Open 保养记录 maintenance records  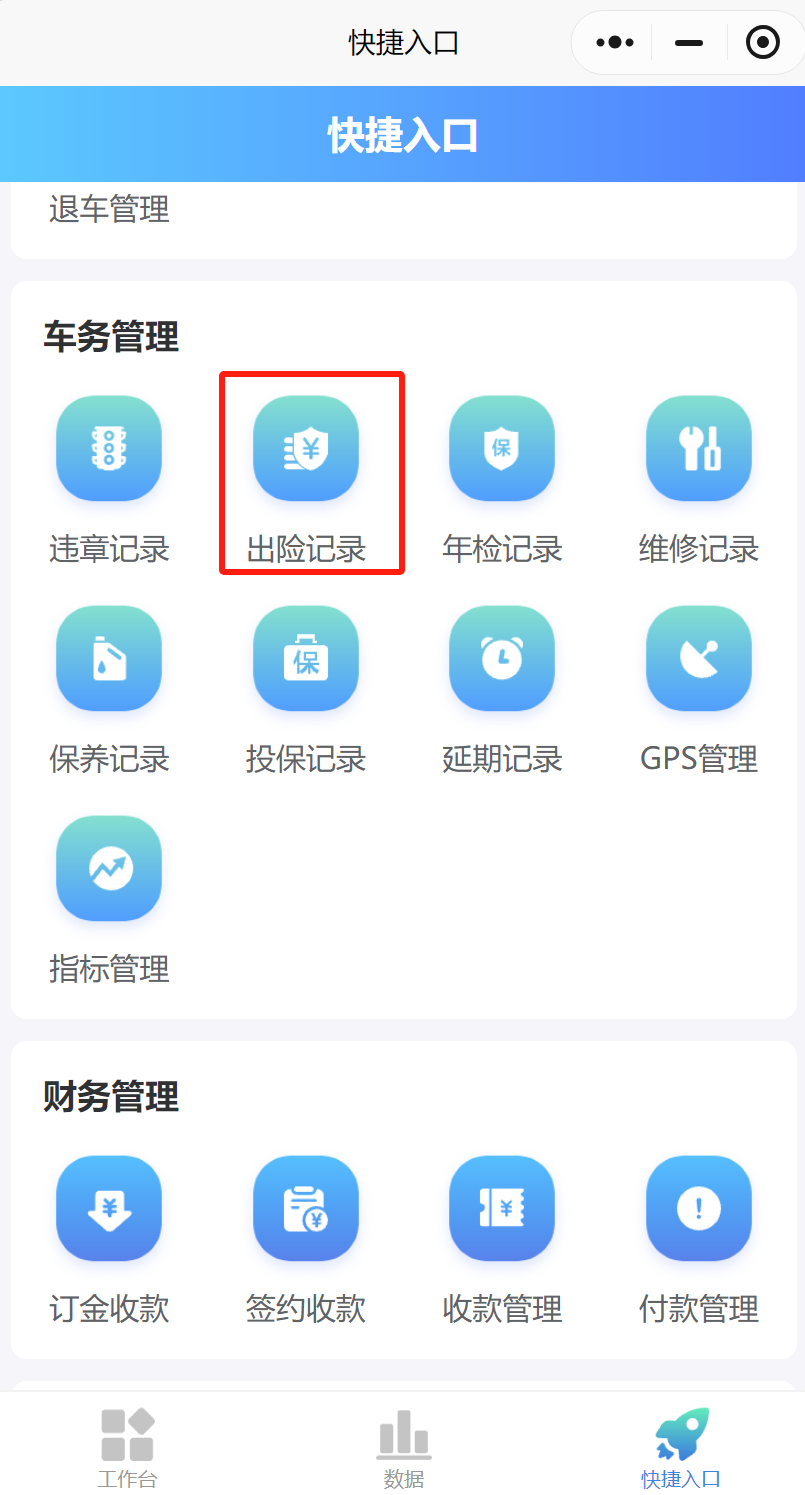(109, 660)
